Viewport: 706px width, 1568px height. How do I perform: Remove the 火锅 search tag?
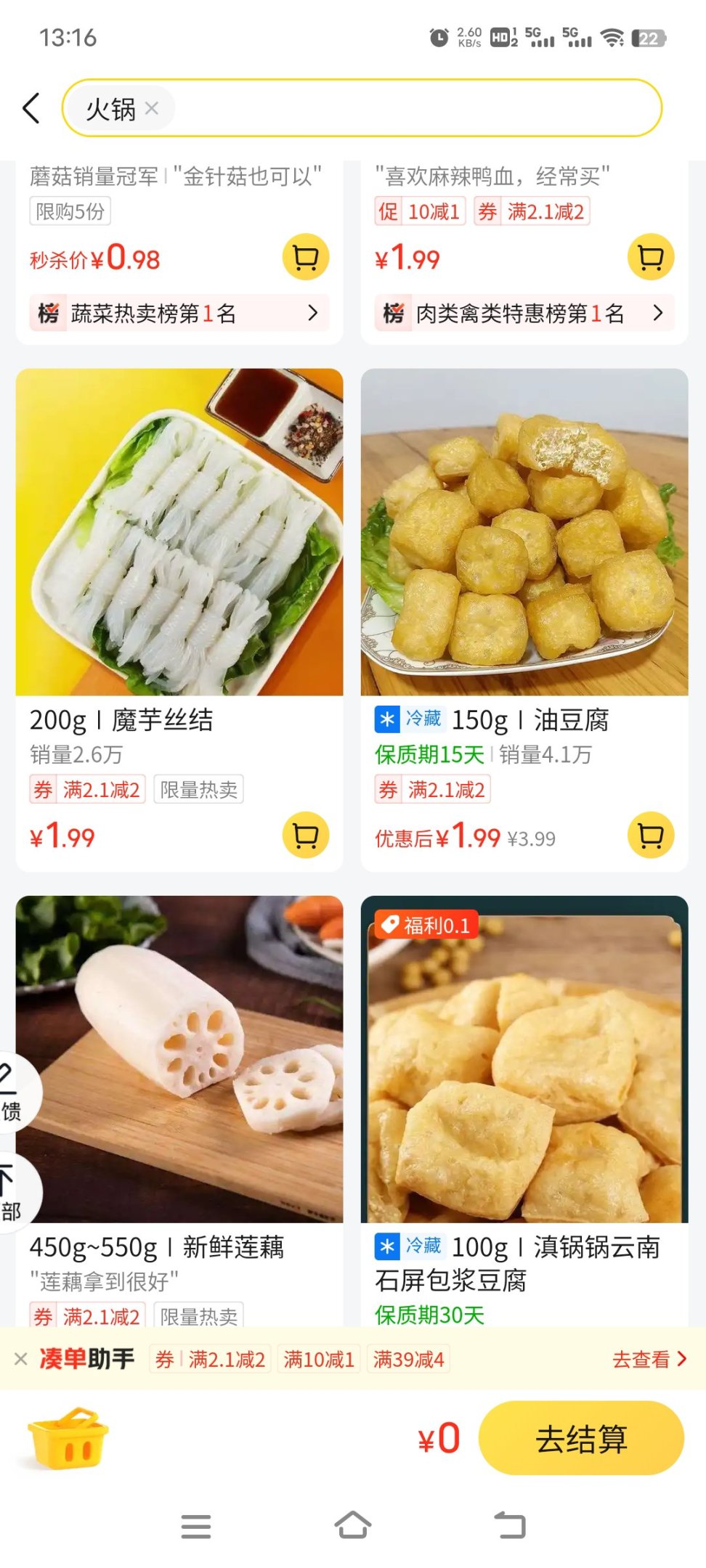coord(152,108)
